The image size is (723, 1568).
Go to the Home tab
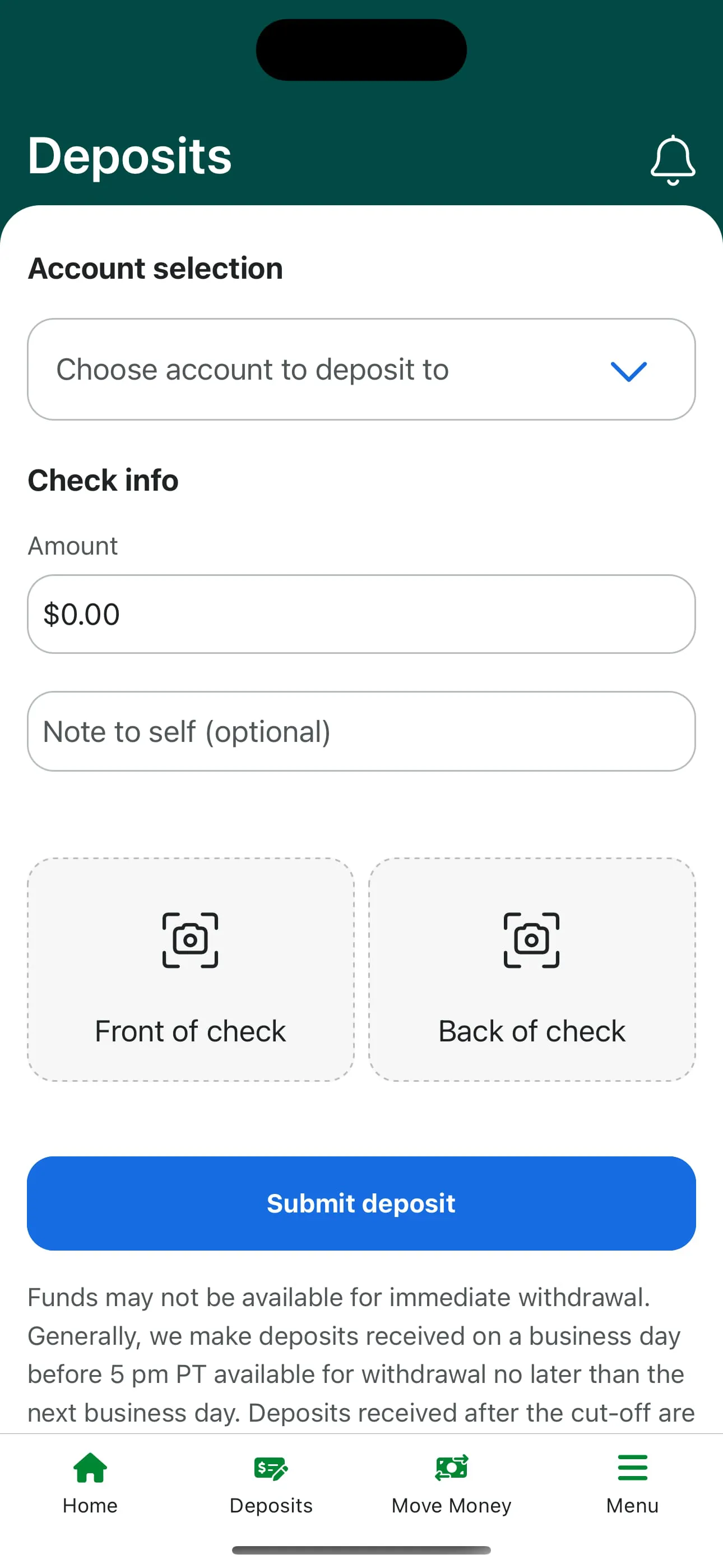90,1483
